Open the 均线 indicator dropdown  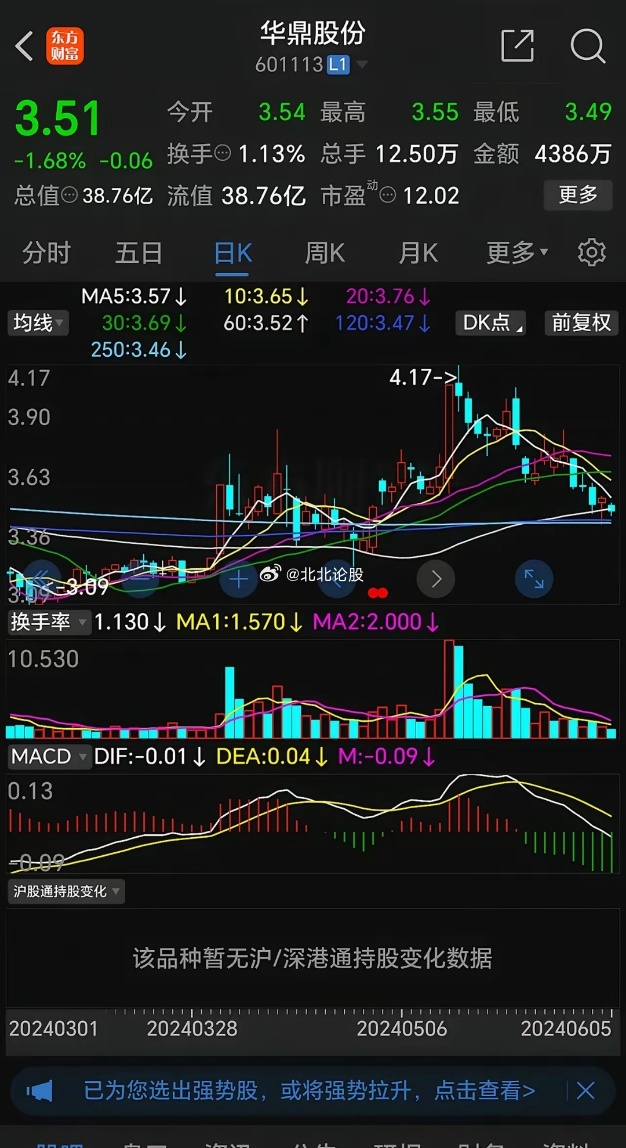pyautogui.click(x=38, y=323)
